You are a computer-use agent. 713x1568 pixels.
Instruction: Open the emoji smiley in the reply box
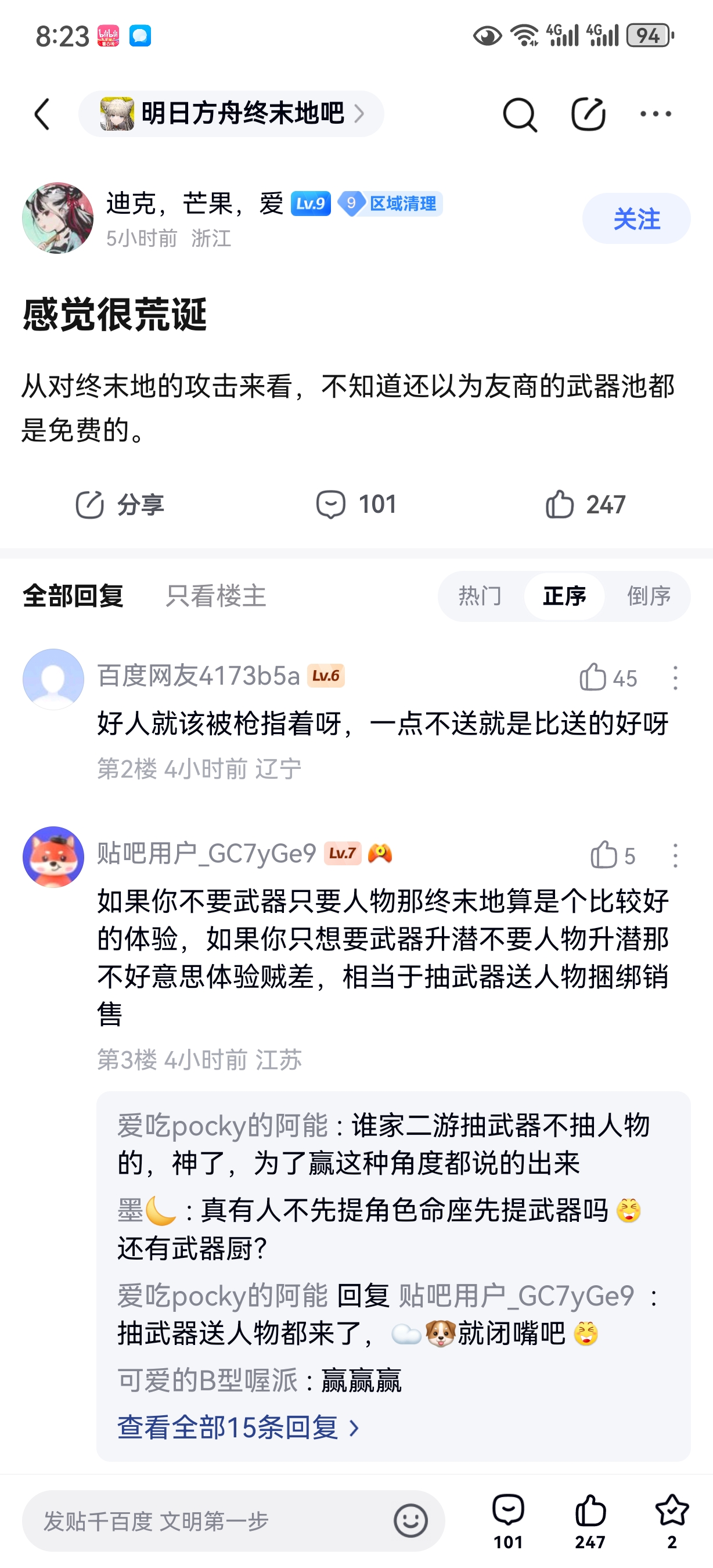pyautogui.click(x=410, y=1520)
